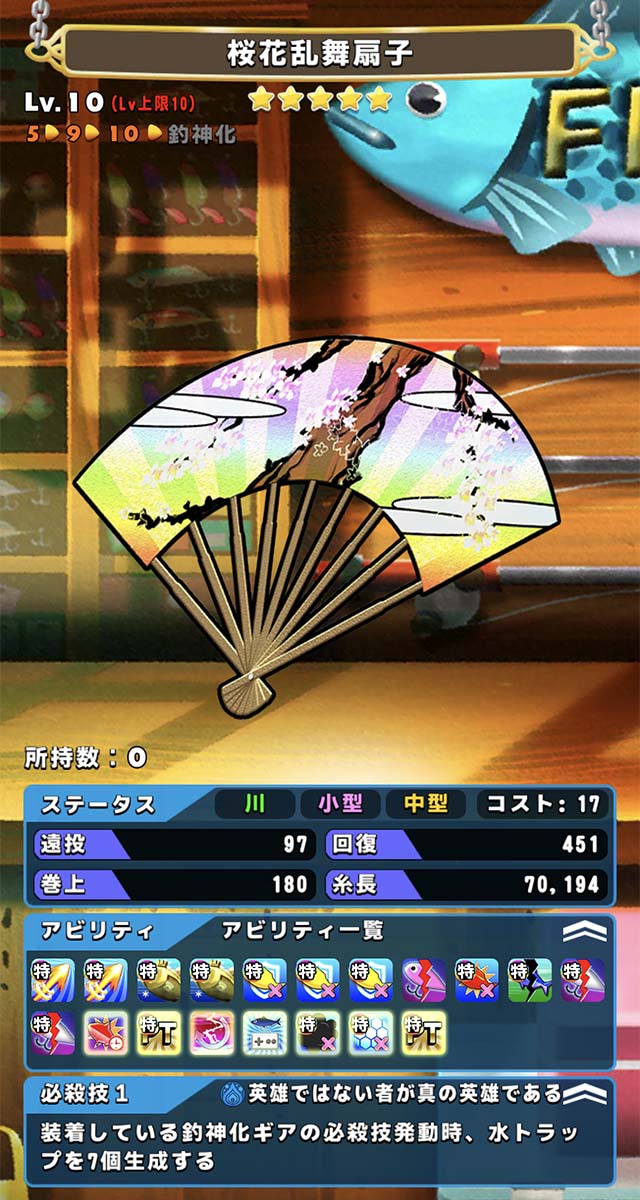Open the アビリティ一覧 ability list
The image size is (640, 1200).
point(303,931)
